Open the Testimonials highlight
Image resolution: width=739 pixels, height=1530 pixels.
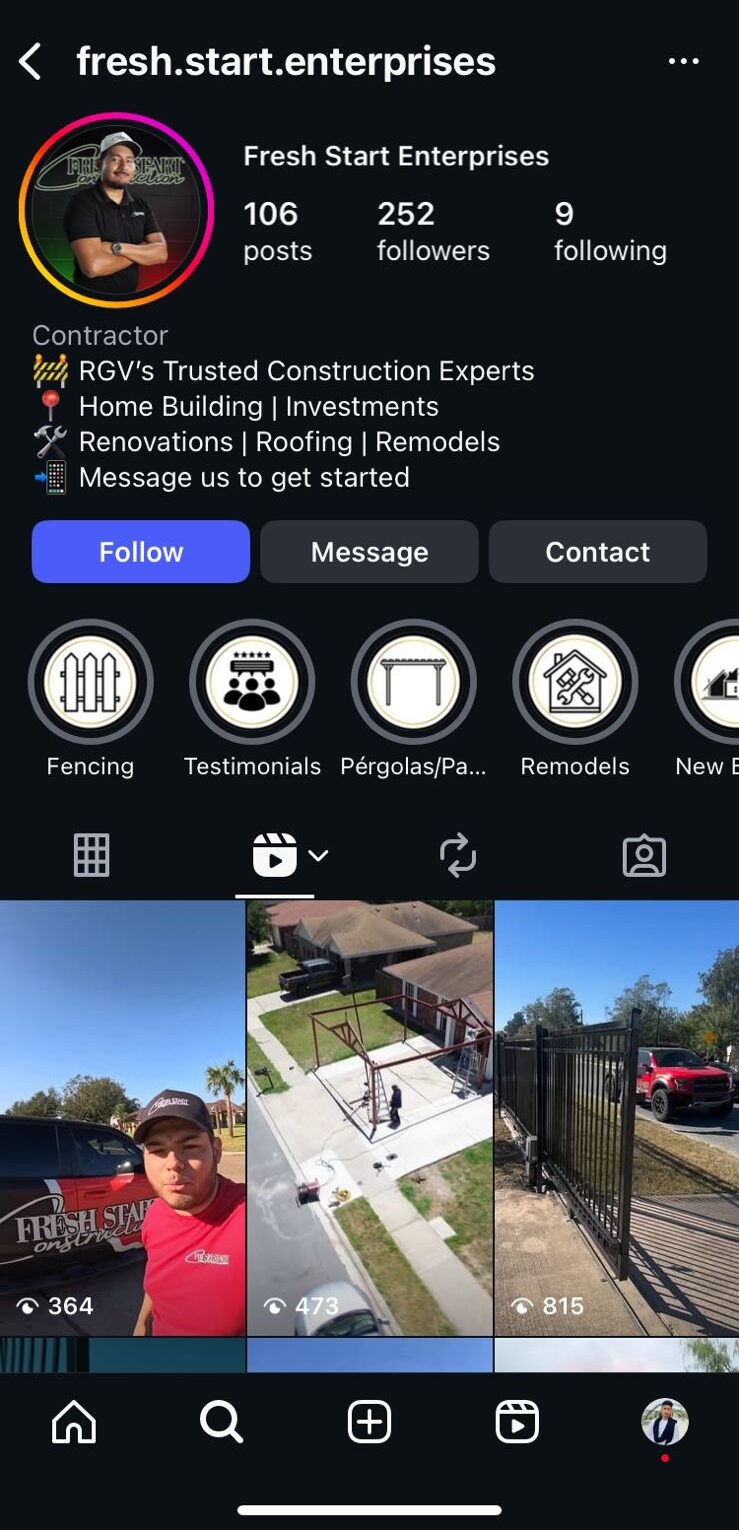252,682
